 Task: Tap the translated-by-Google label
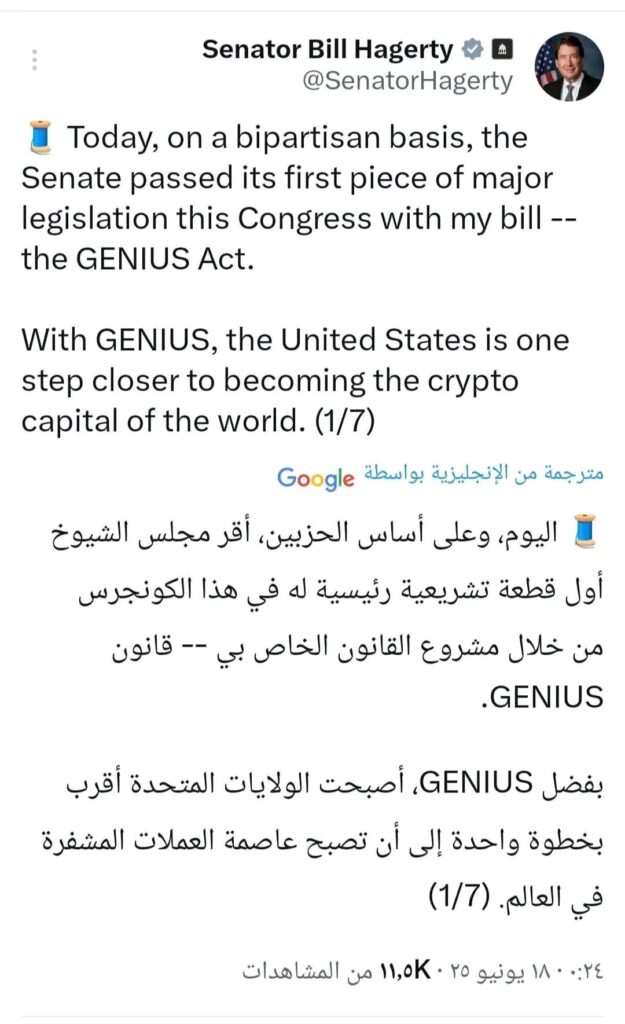[440, 476]
